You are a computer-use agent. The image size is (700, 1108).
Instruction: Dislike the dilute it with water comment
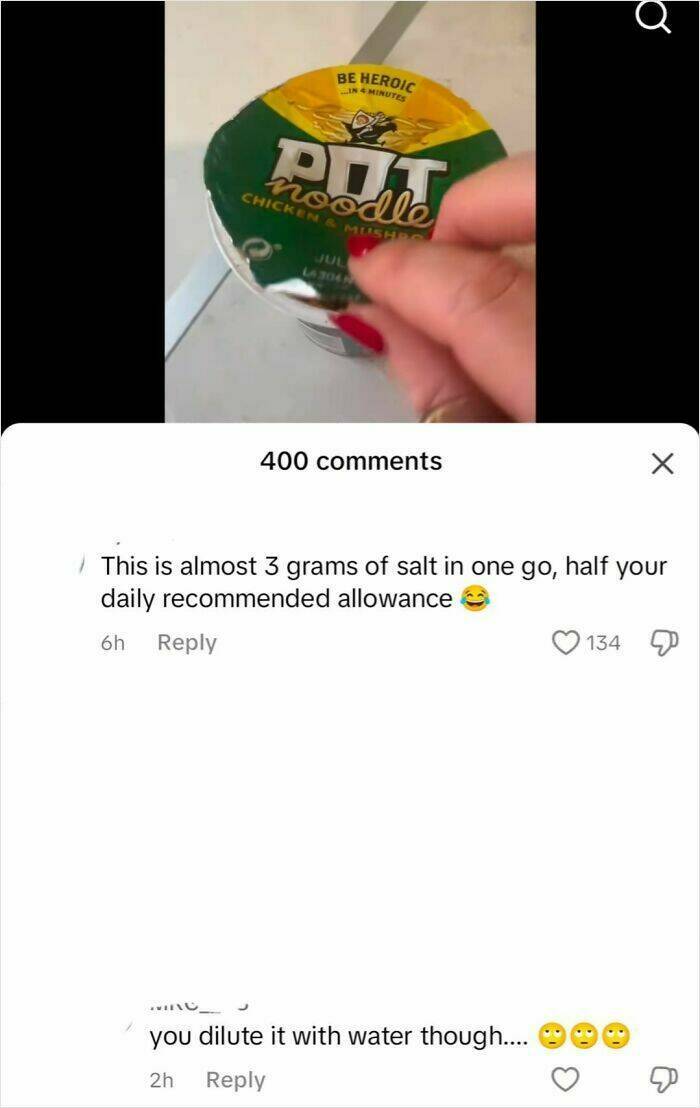[661, 1080]
